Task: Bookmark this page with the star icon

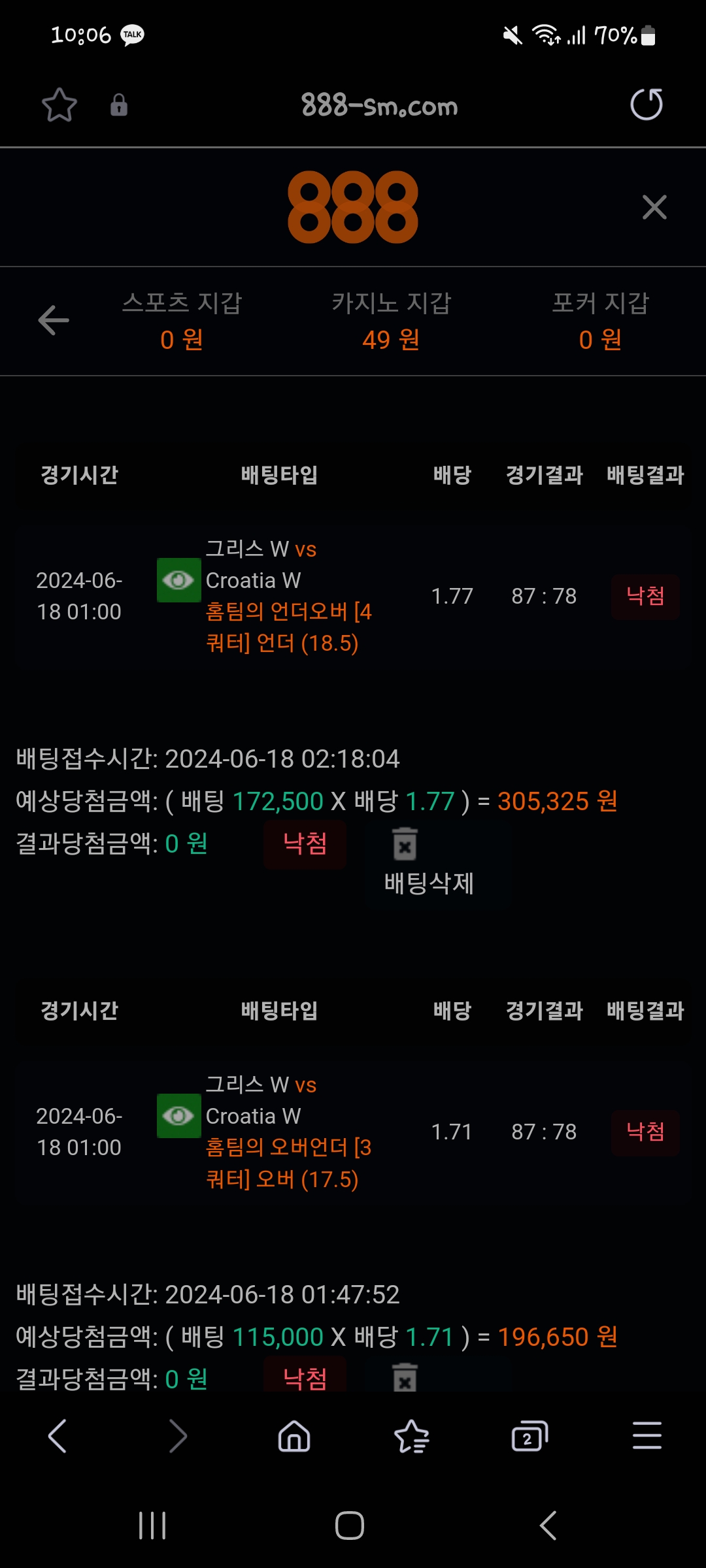Action: 59,105
